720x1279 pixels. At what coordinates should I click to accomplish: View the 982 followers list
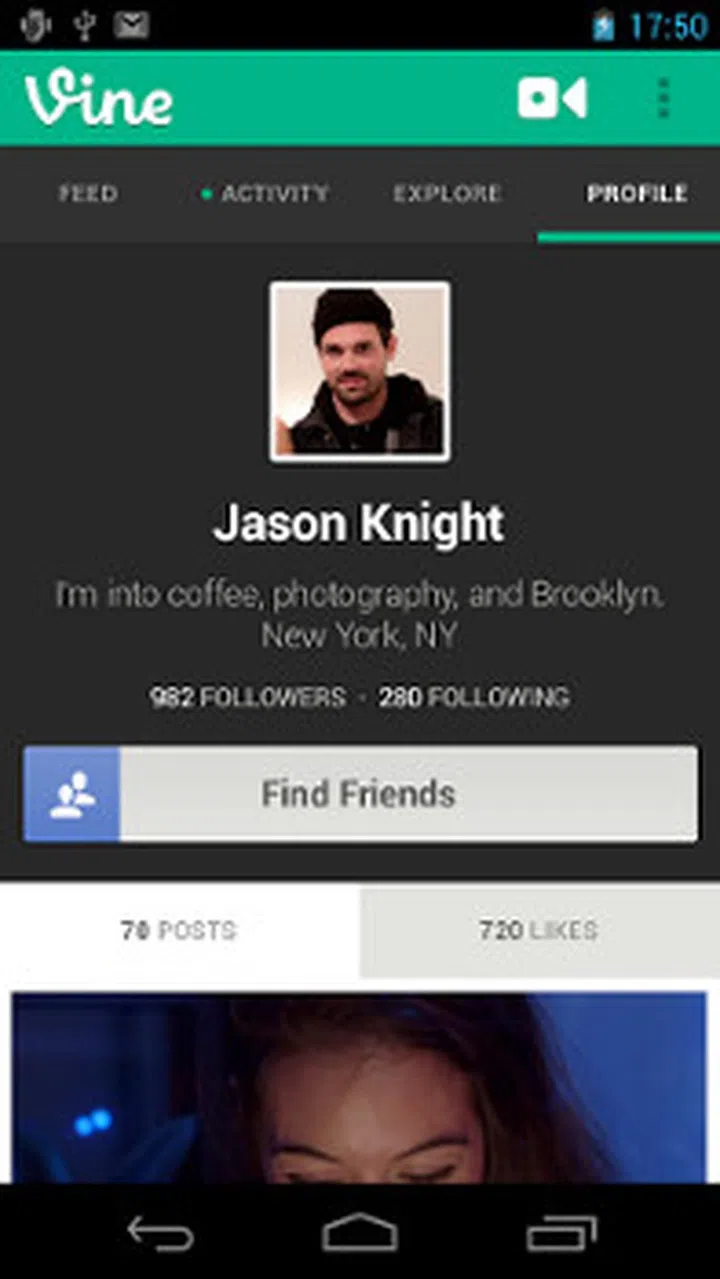(248, 697)
